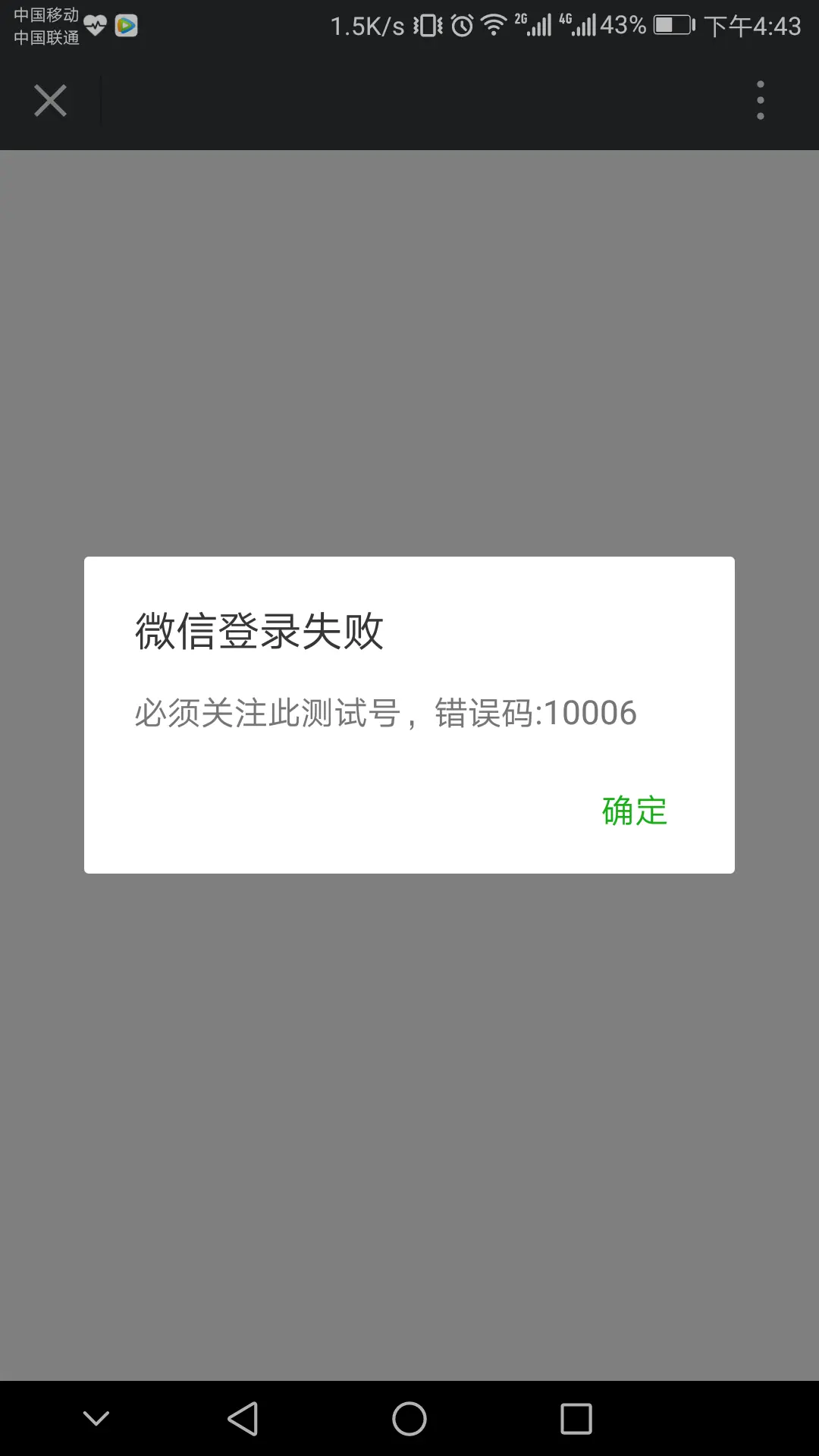
Task: Confirm the dialog with 确定
Action: coord(634,811)
